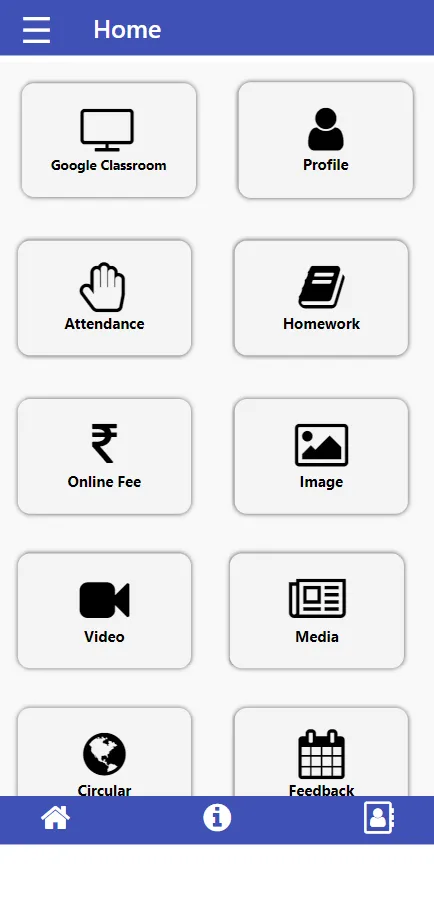Open the Circular tile

click(105, 752)
